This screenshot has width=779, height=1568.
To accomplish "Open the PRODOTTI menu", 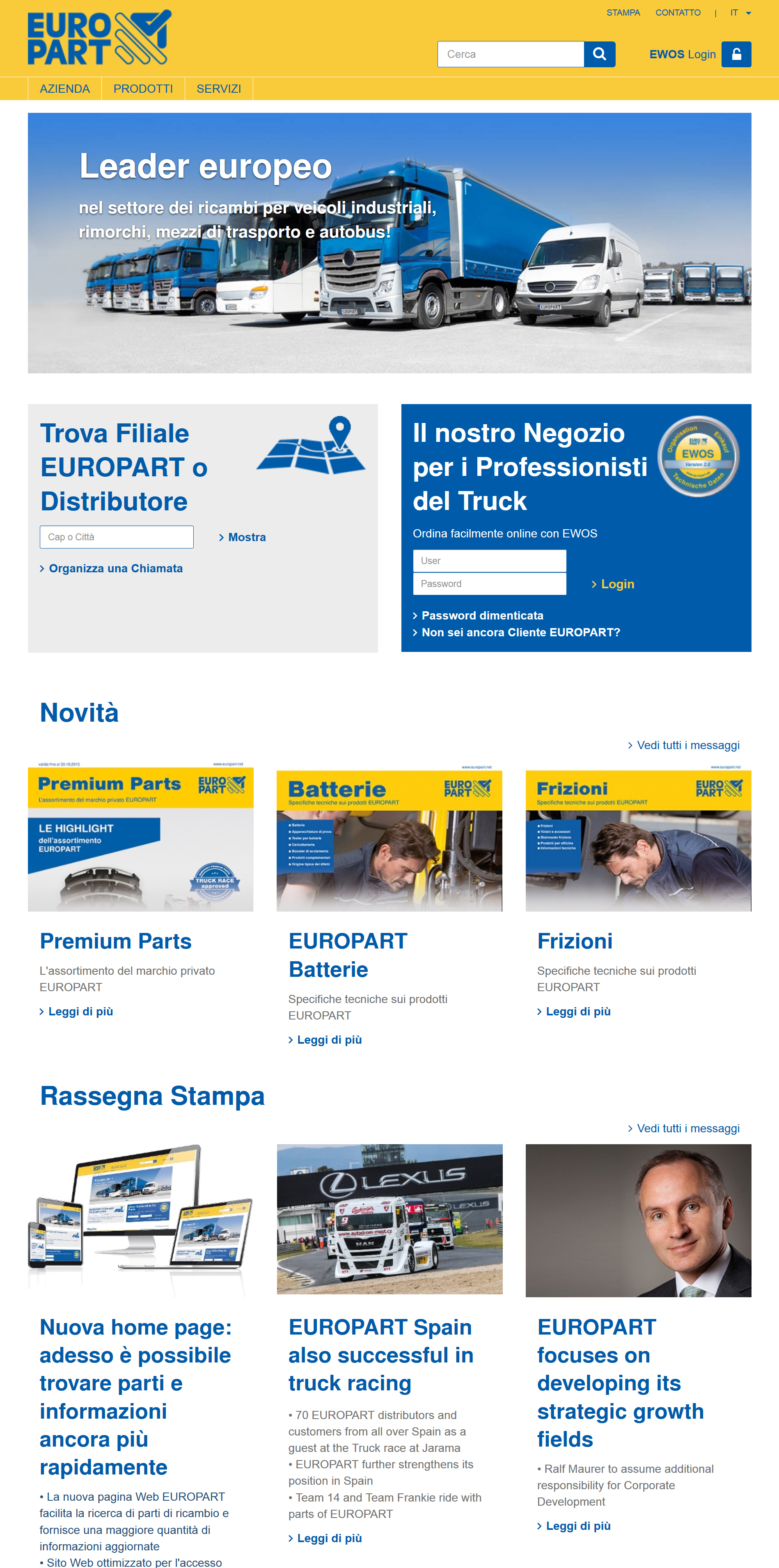I will 143,89.
